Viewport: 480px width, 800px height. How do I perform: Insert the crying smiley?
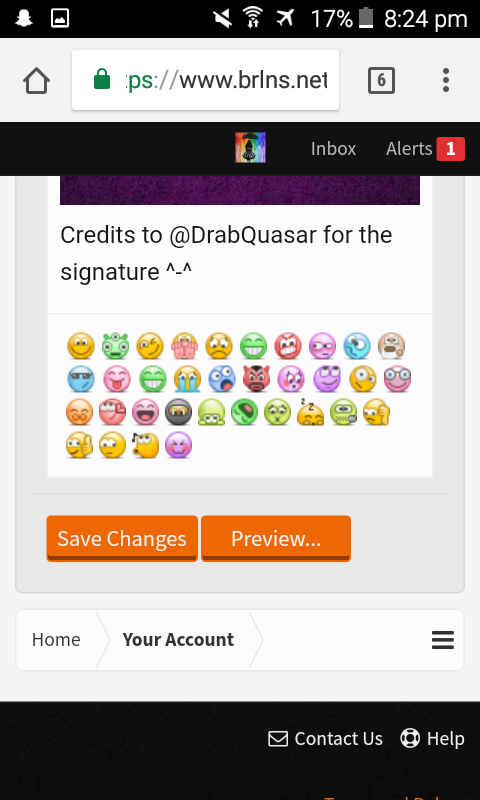click(x=187, y=379)
